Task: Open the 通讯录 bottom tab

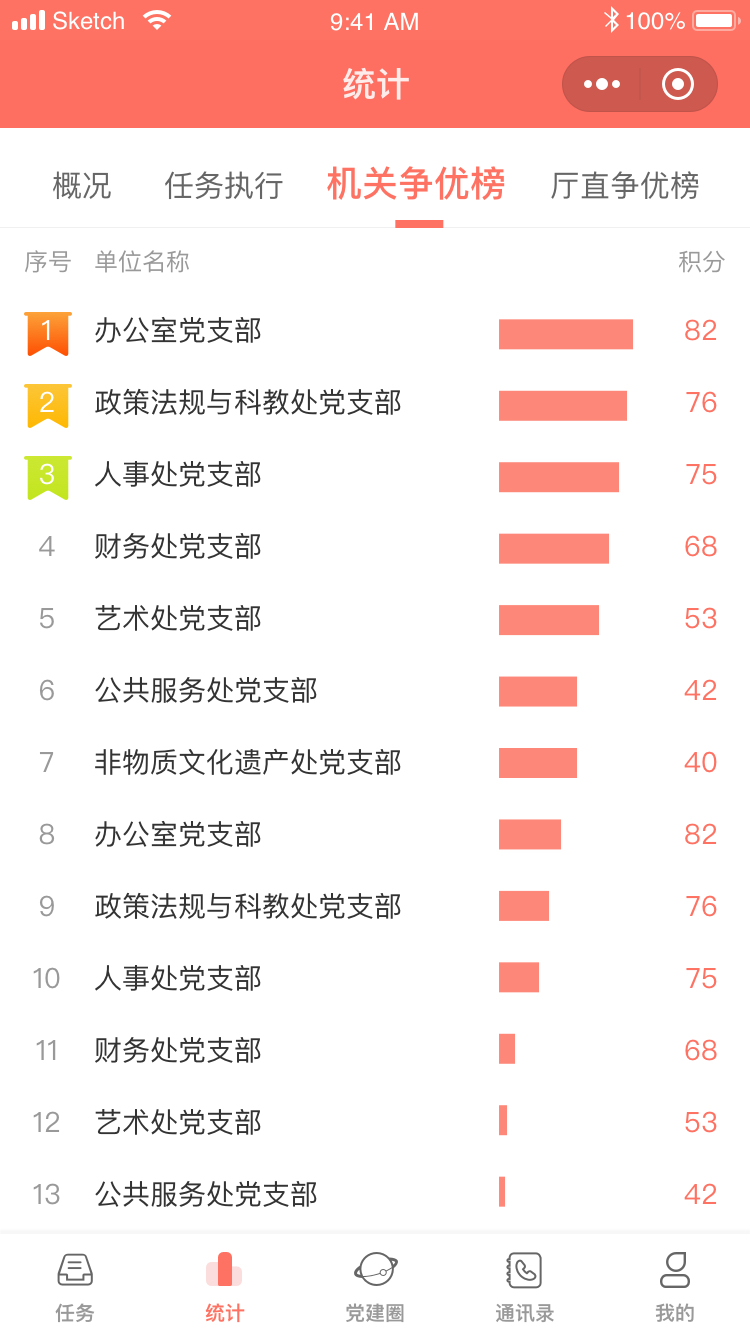Action: 525,1287
